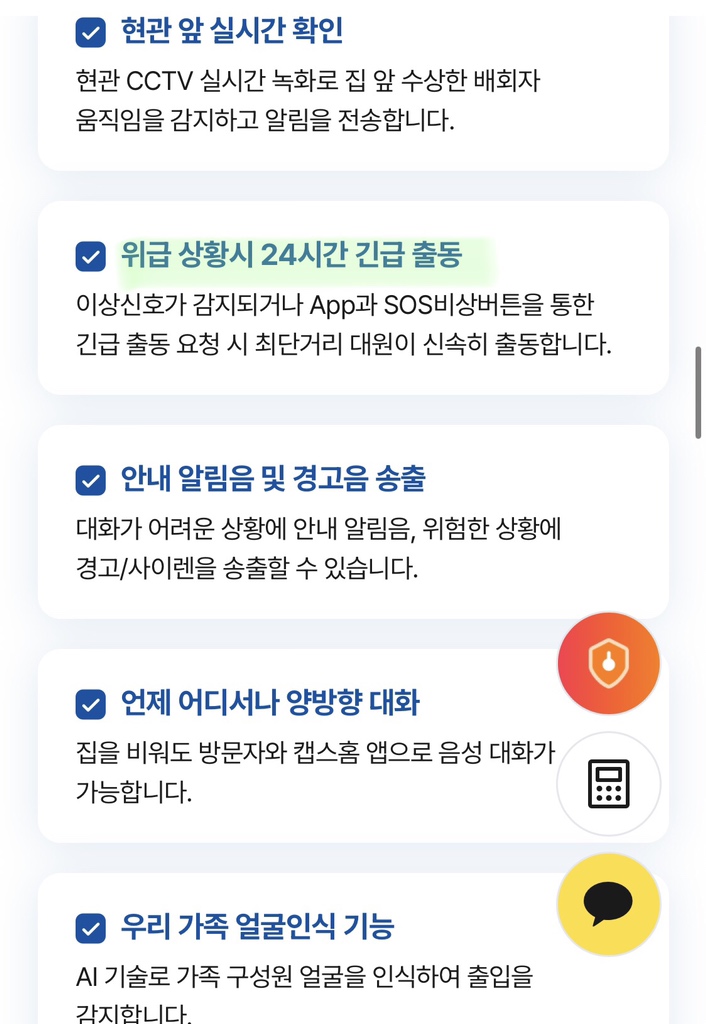
Task: Open the calculator floating button
Action: tap(608, 784)
